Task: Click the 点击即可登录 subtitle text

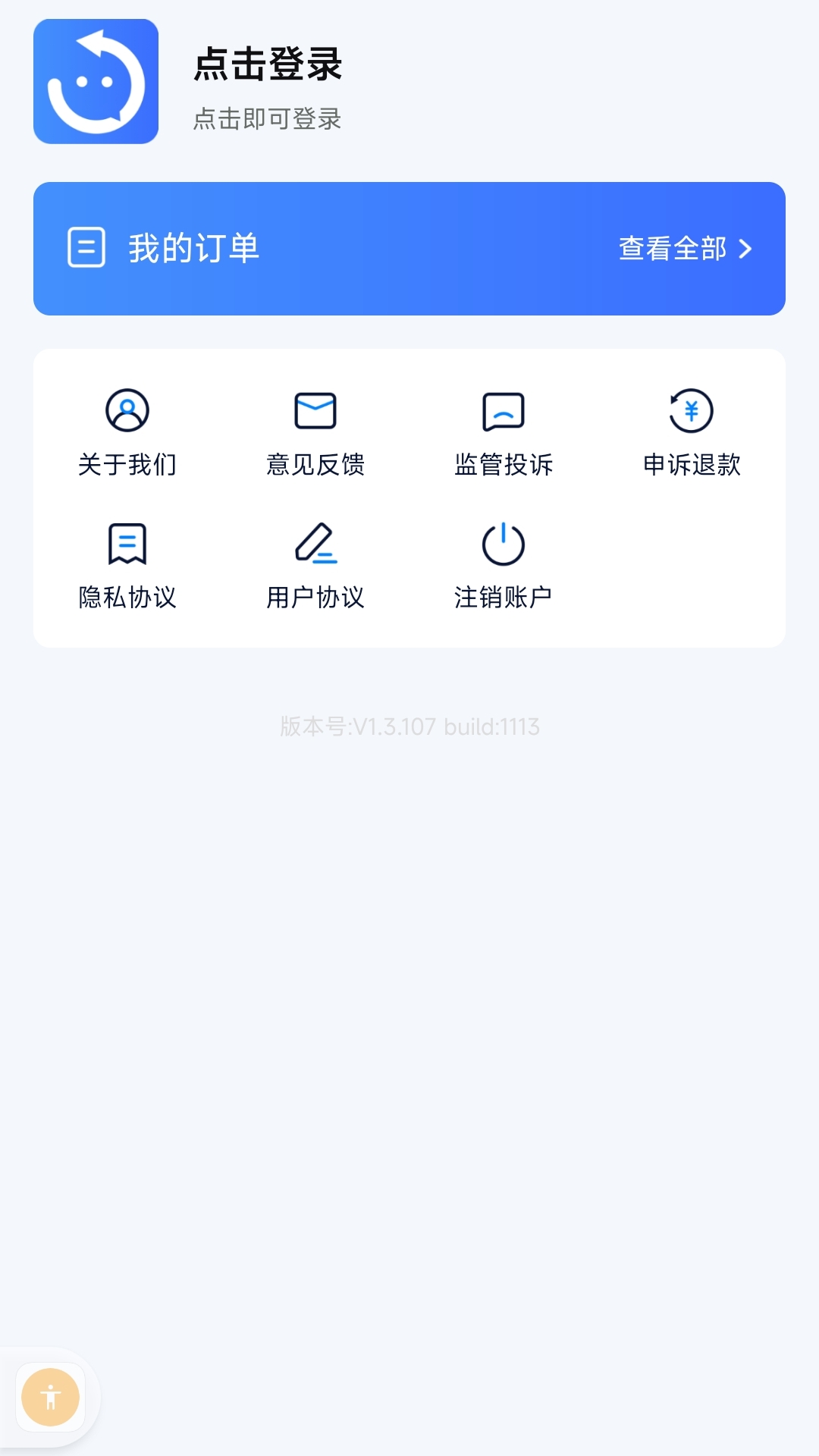Action: (x=268, y=118)
